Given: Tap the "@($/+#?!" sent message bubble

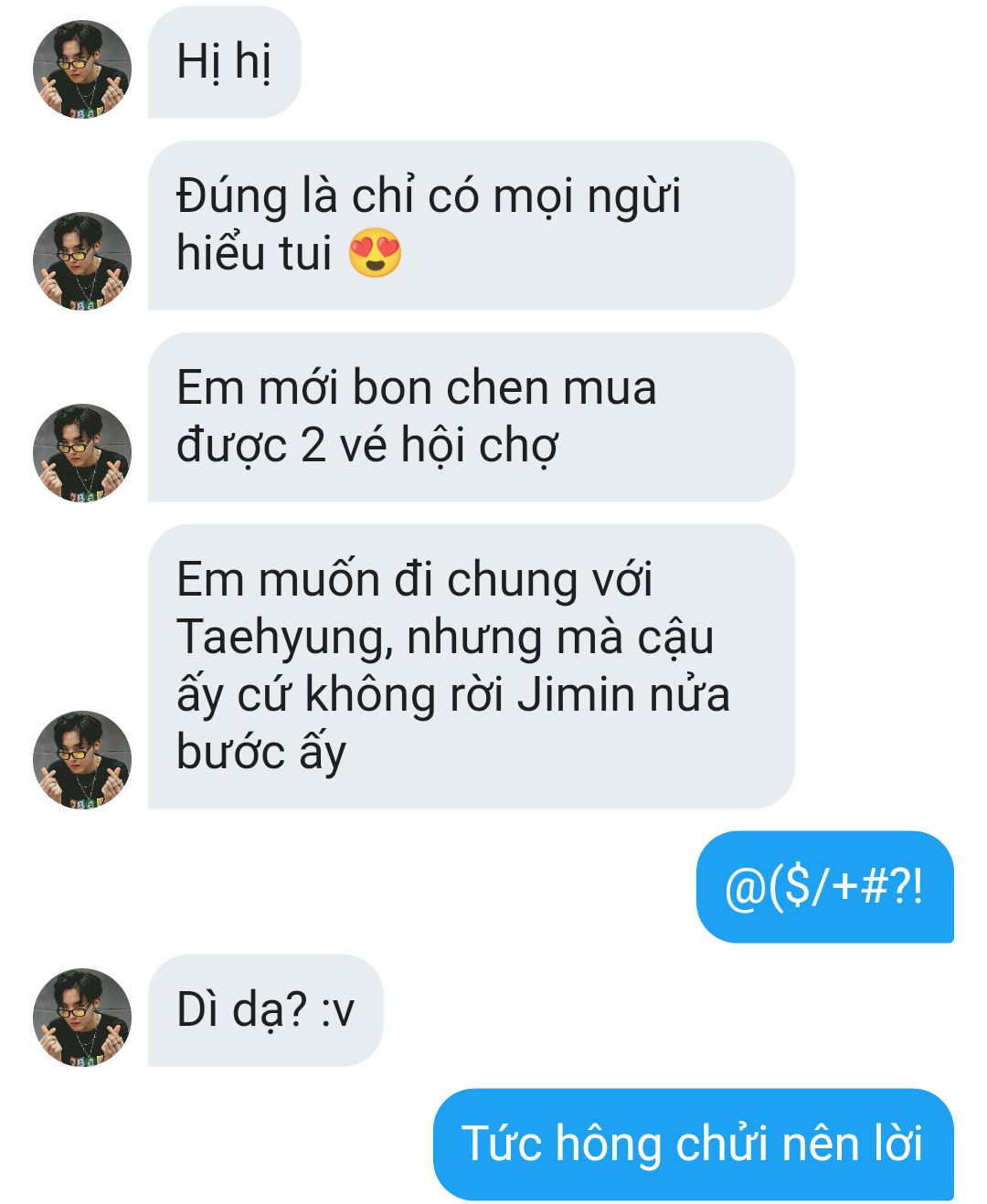Looking at the screenshot, I should [824, 886].
